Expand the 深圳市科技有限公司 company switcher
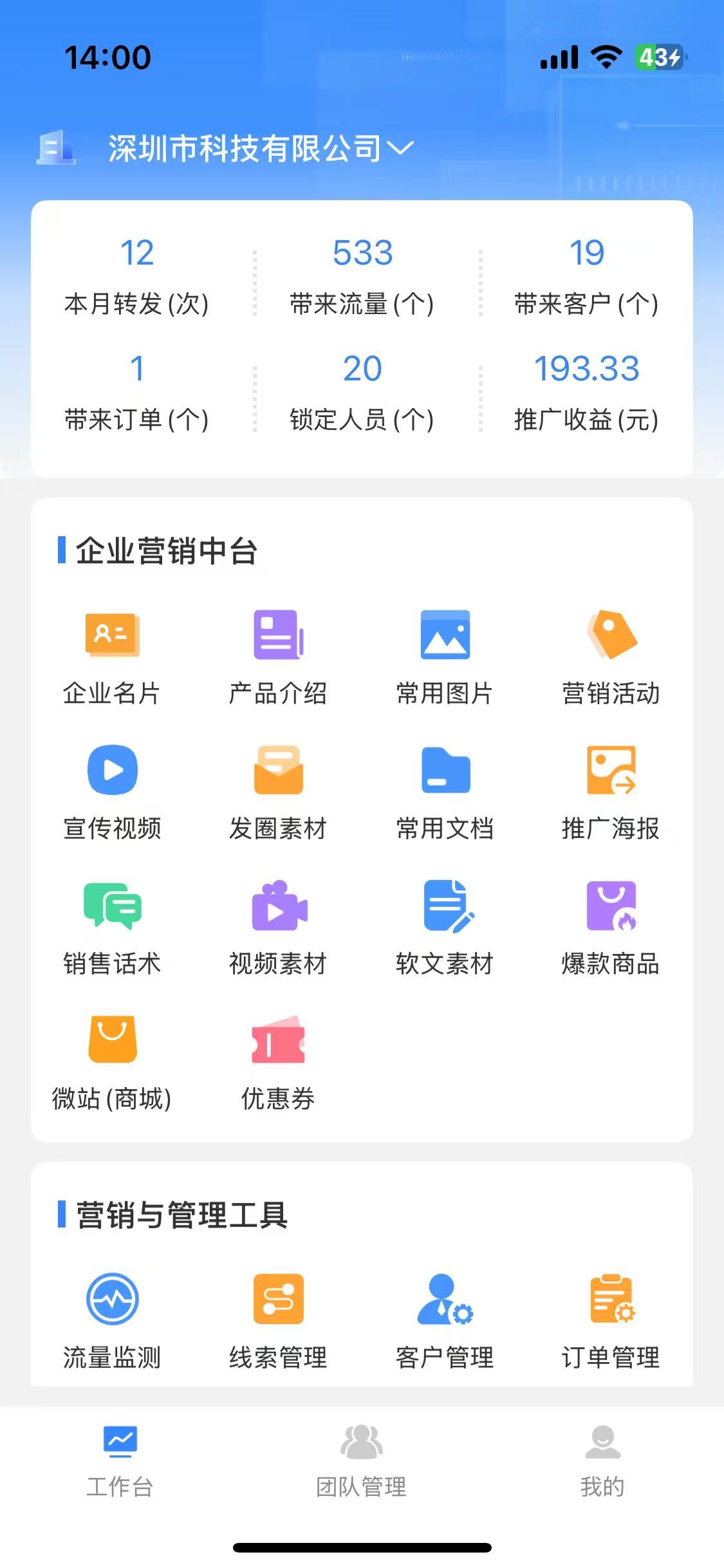This screenshot has height=1568, width=724. pyautogui.click(x=260, y=149)
